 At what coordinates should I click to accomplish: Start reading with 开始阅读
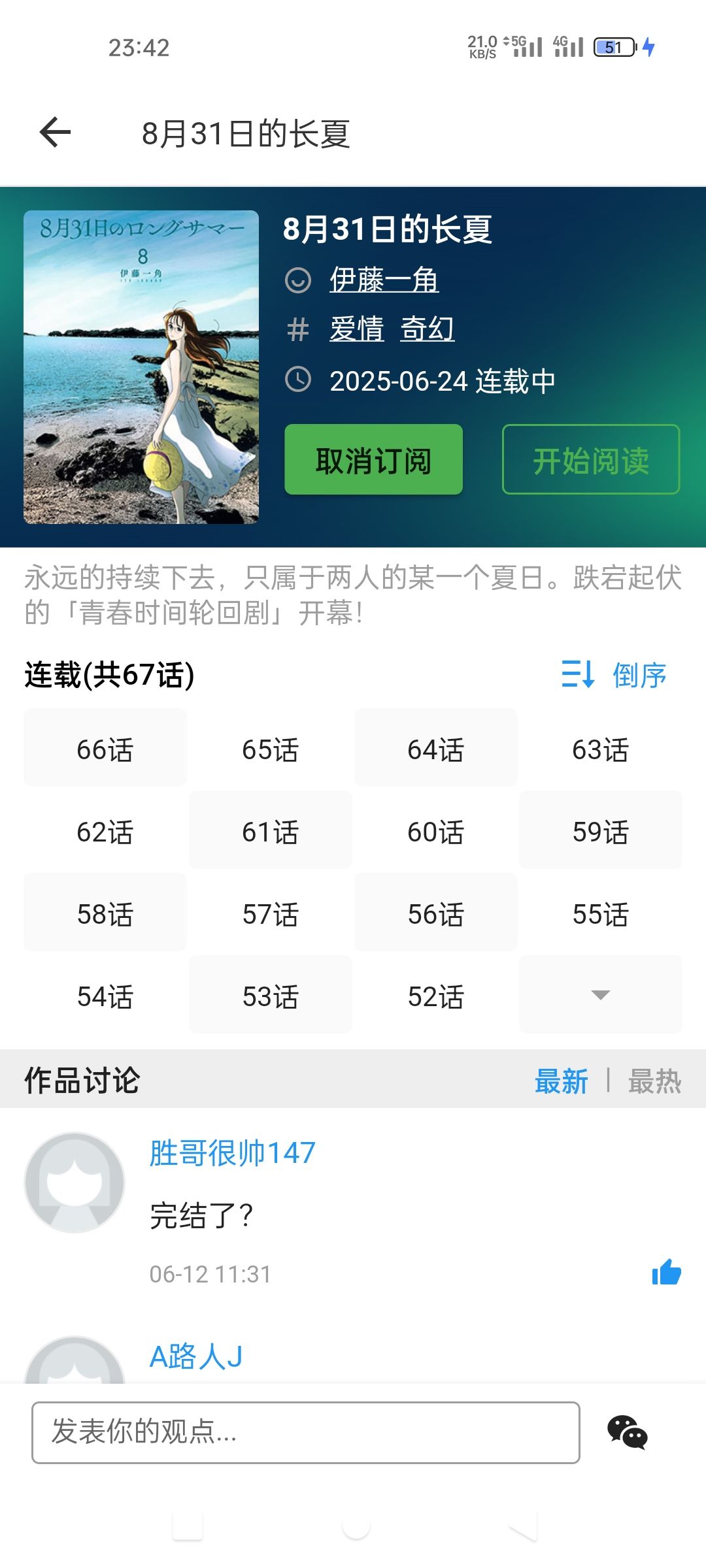(x=590, y=460)
